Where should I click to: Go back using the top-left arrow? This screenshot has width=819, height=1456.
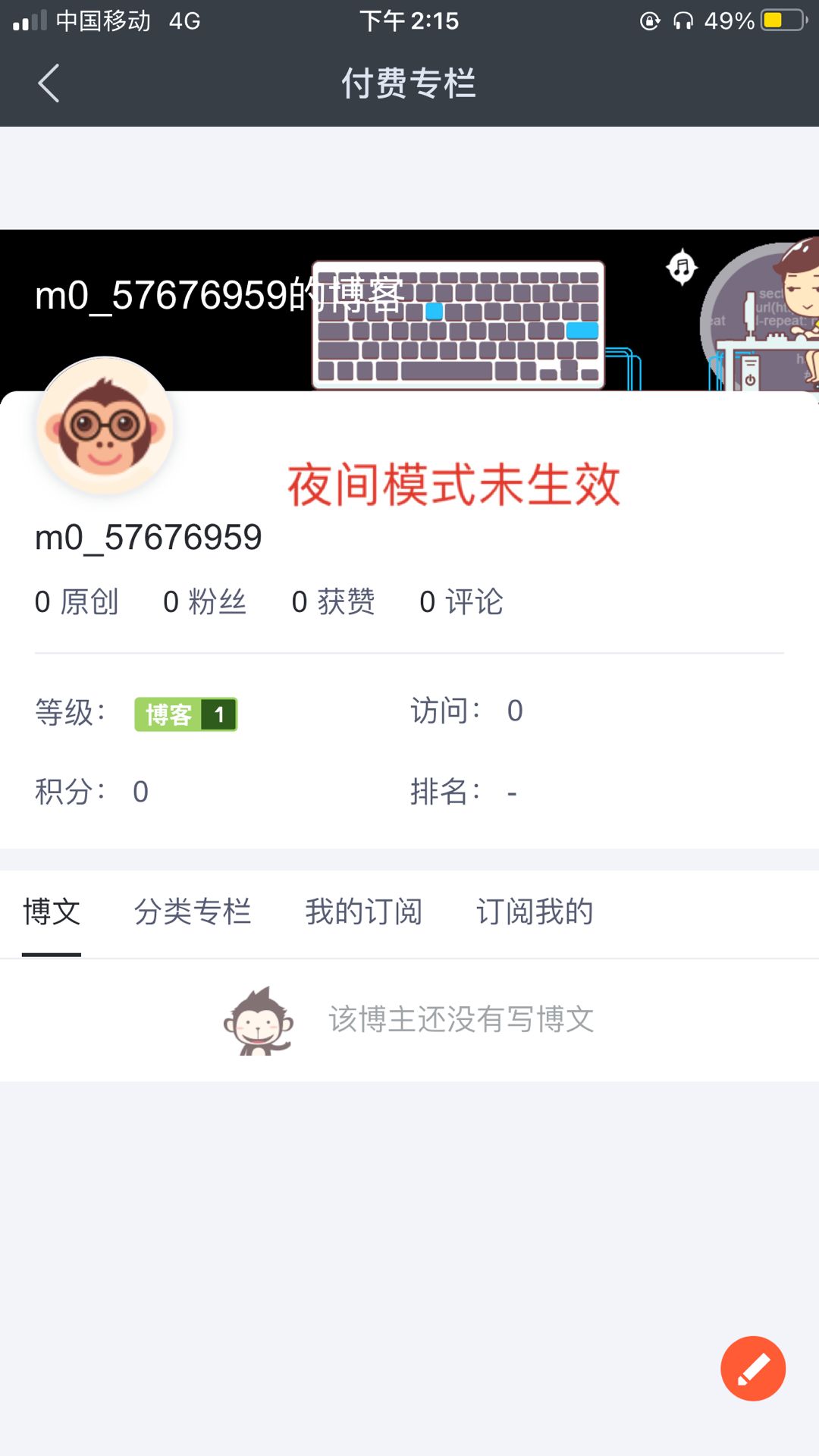49,83
